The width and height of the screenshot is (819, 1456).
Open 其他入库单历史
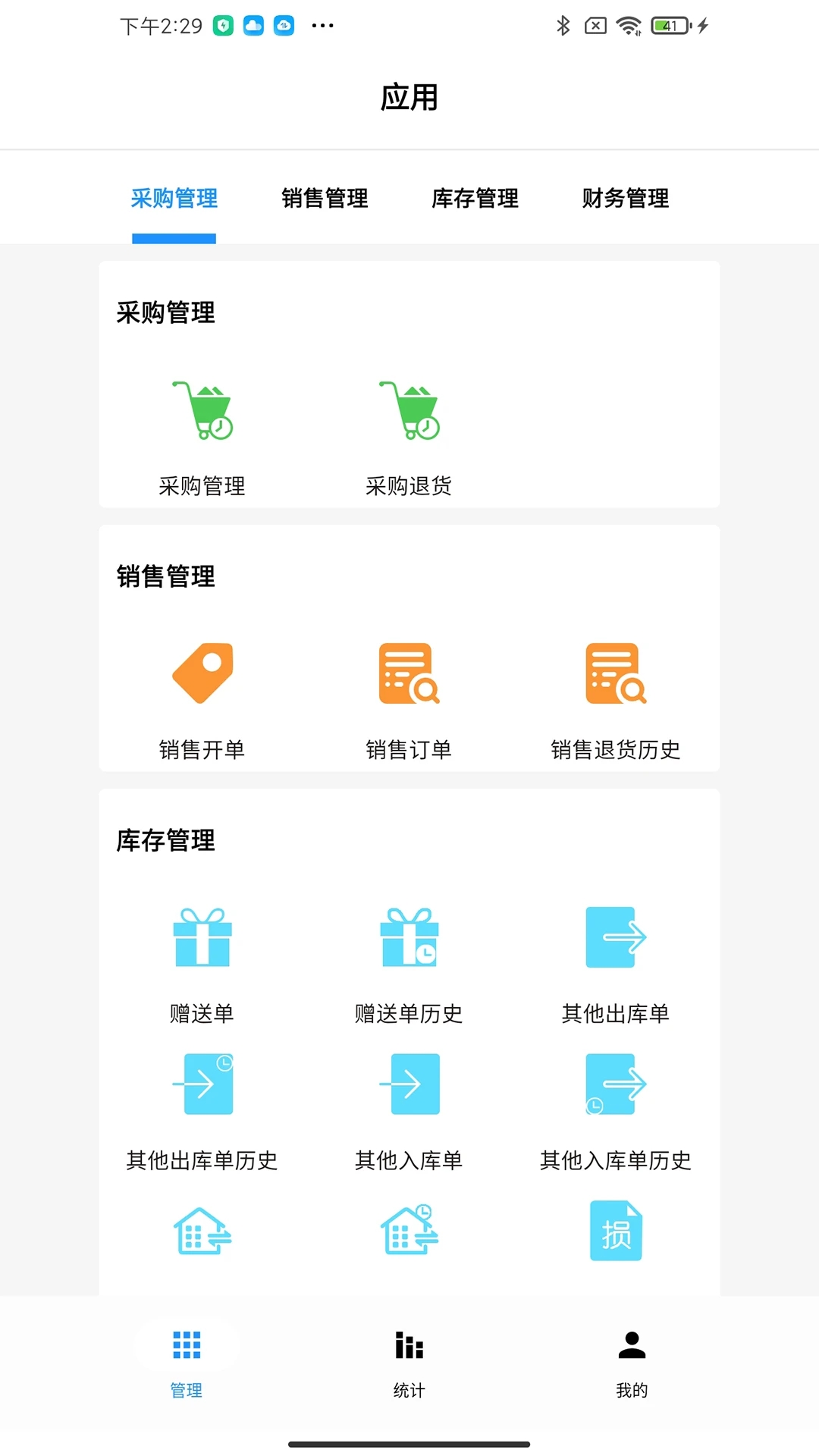pyautogui.click(x=615, y=1111)
